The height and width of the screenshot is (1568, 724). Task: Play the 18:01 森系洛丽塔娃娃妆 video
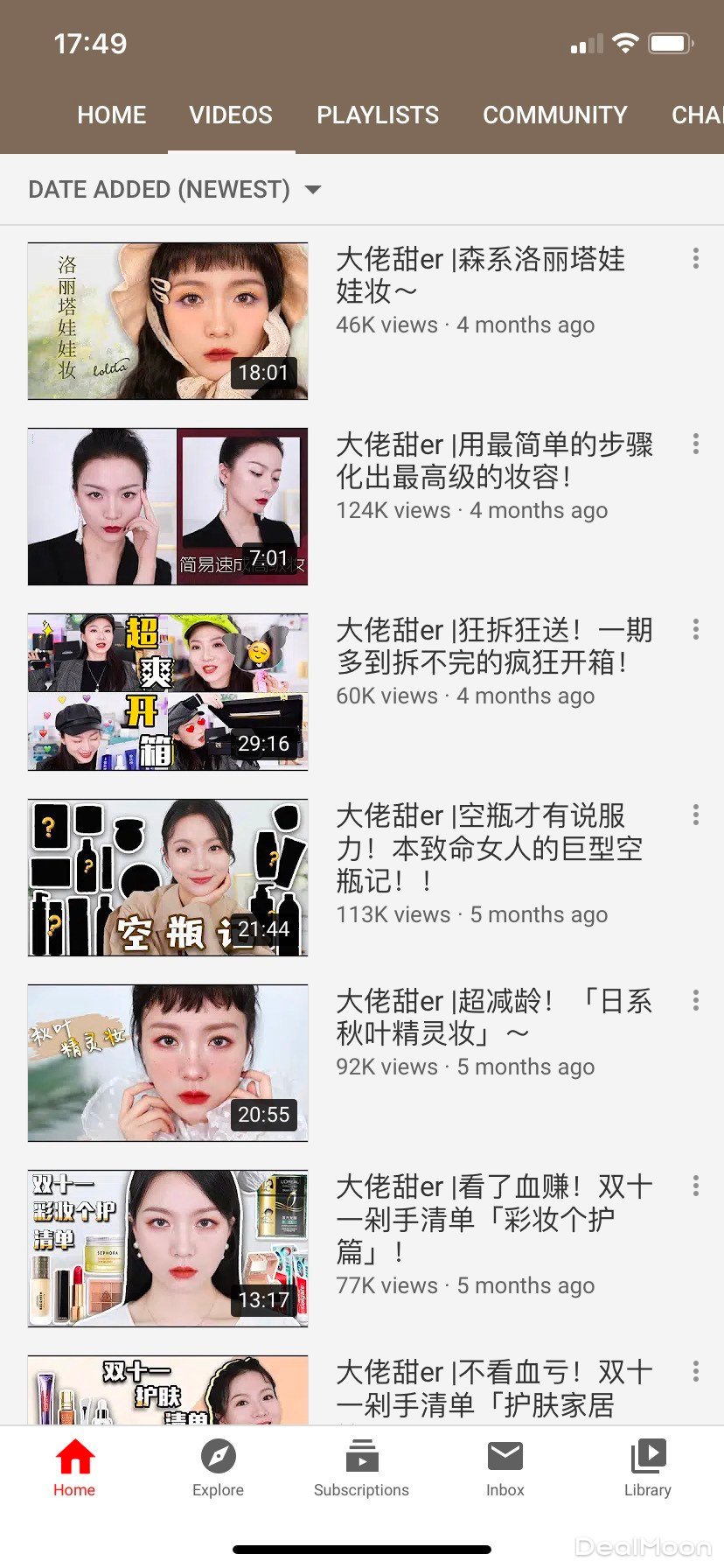click(x=168, y=321)
